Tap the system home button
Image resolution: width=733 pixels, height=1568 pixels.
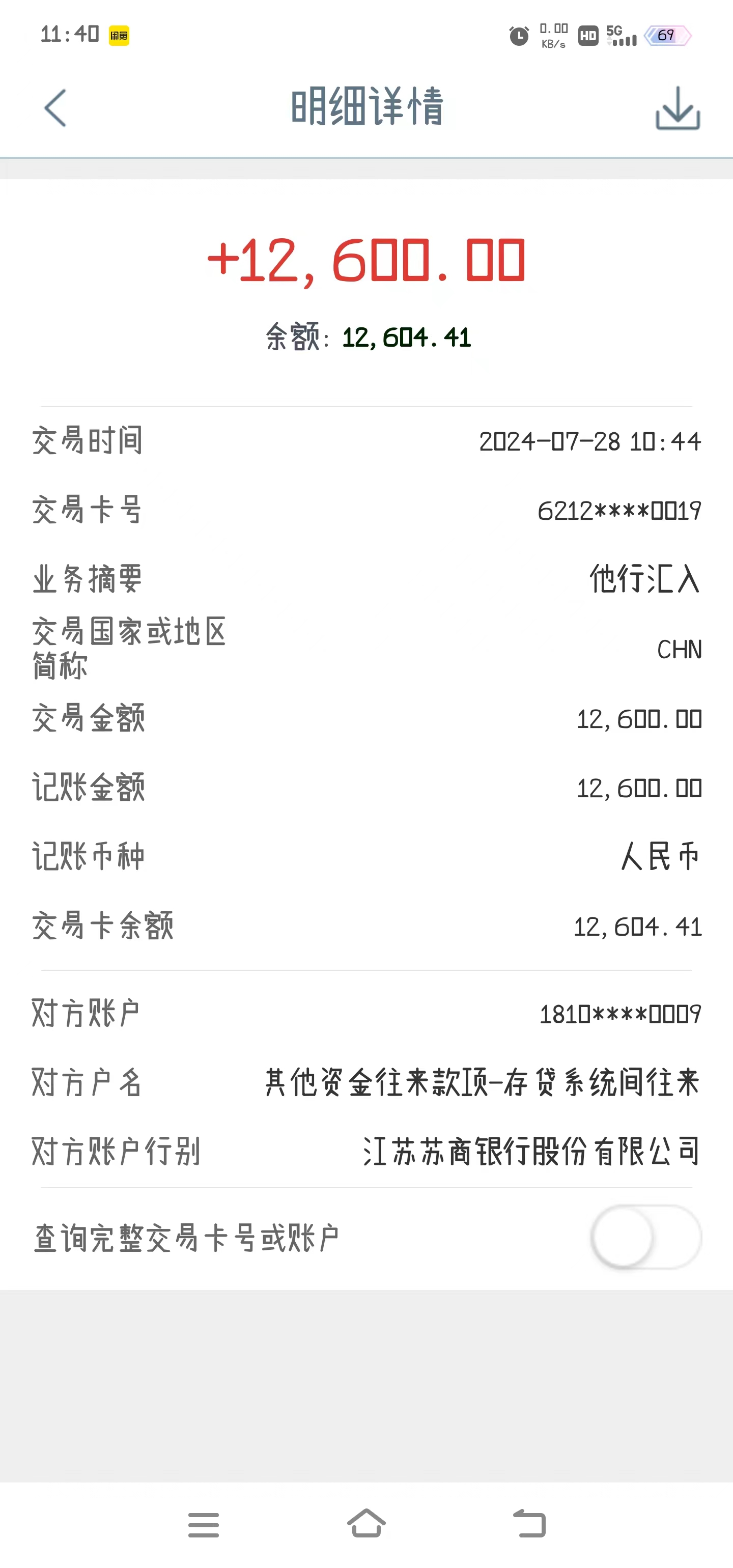coord(366,1524)
